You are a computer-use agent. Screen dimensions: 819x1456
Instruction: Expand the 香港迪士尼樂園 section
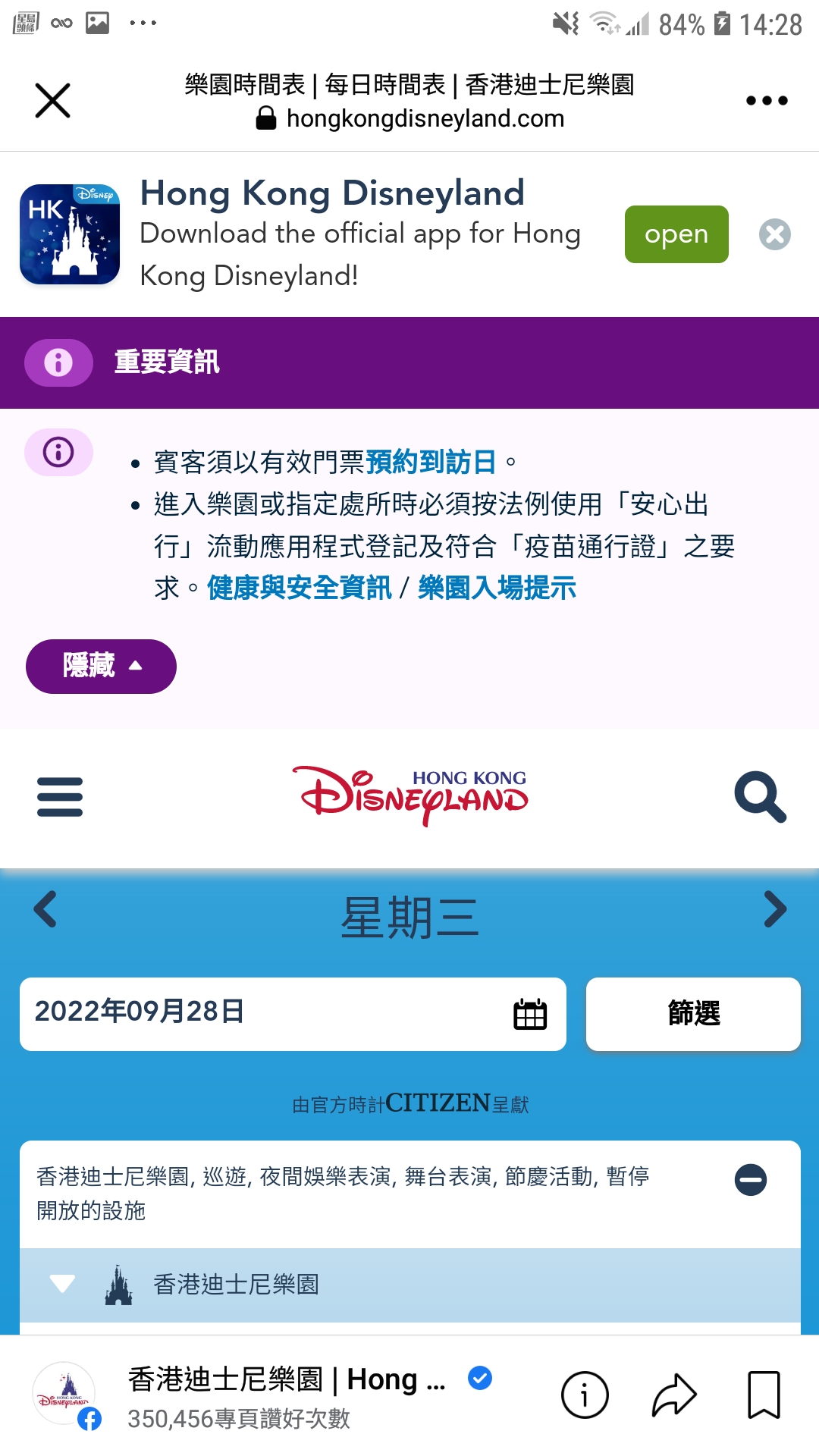pos(410,1285)
